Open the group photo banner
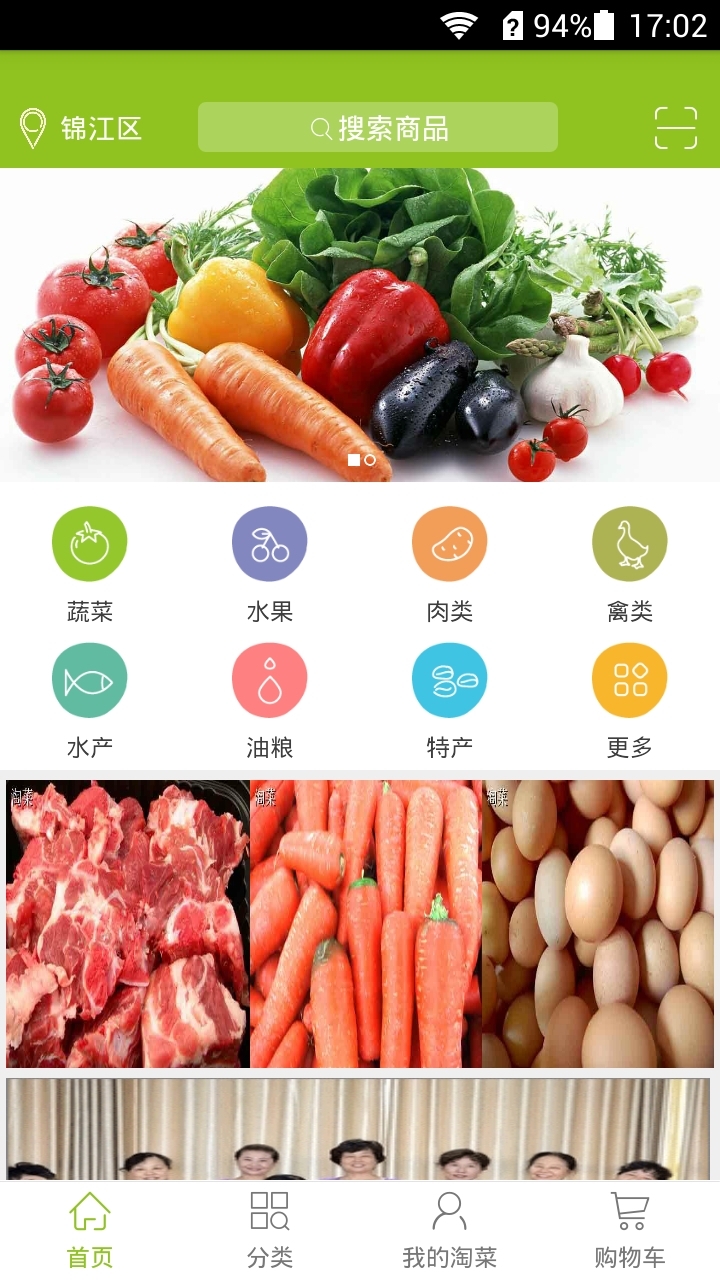 click(x=360, y=1130)
